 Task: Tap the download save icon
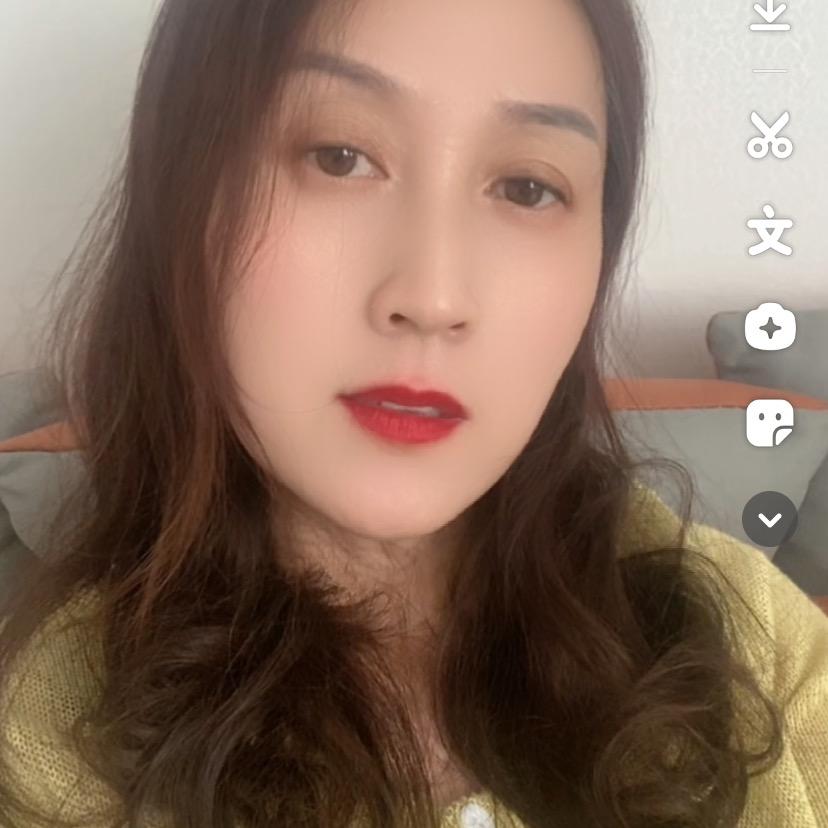pos(770,14)
